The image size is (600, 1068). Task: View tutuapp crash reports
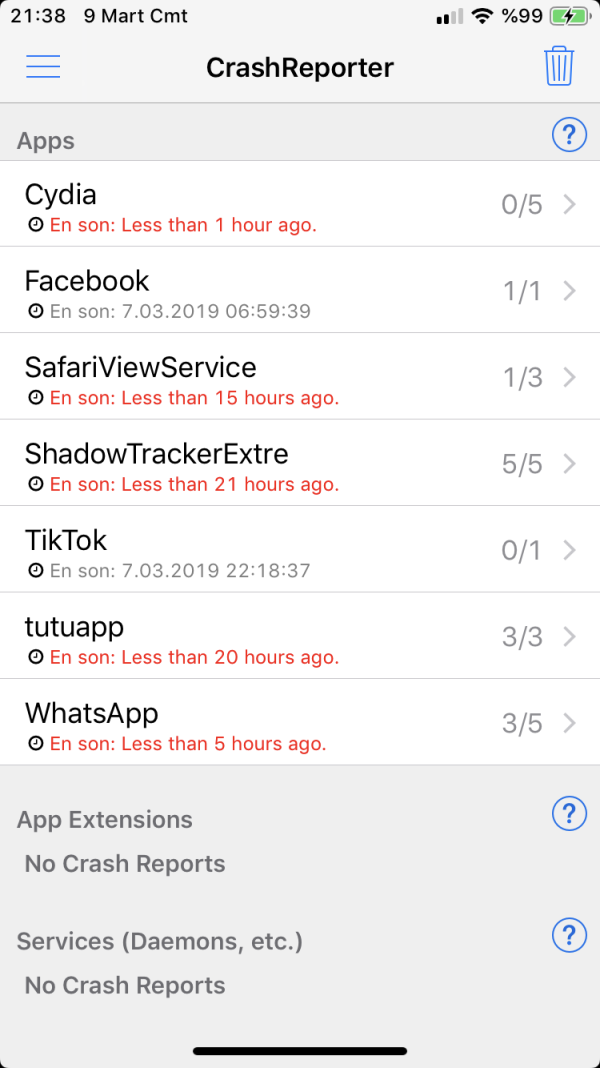pyautogui.click(x=300, y=636)
